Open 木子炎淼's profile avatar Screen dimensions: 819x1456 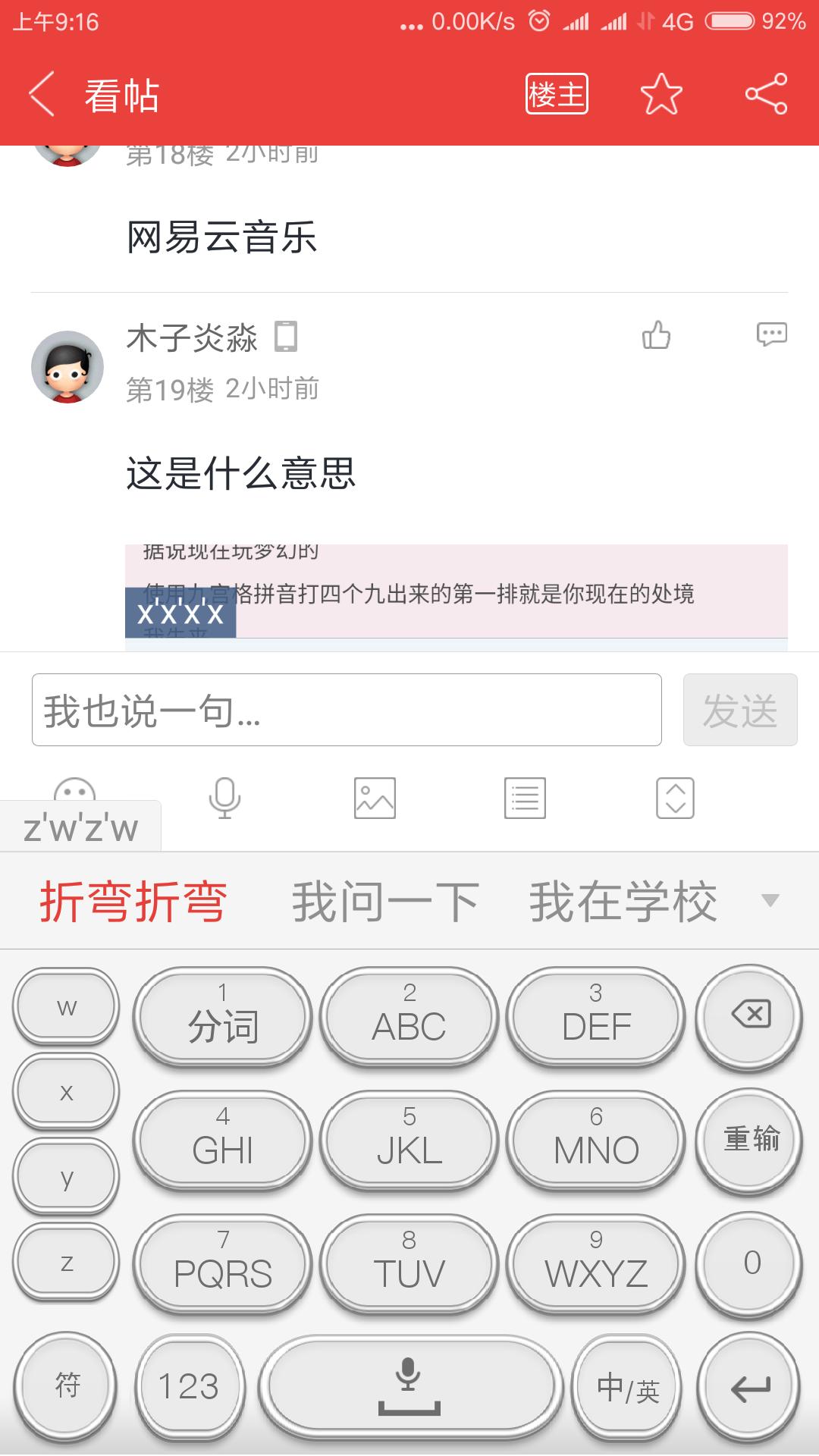pyautogui.click(x=67, y=367)
